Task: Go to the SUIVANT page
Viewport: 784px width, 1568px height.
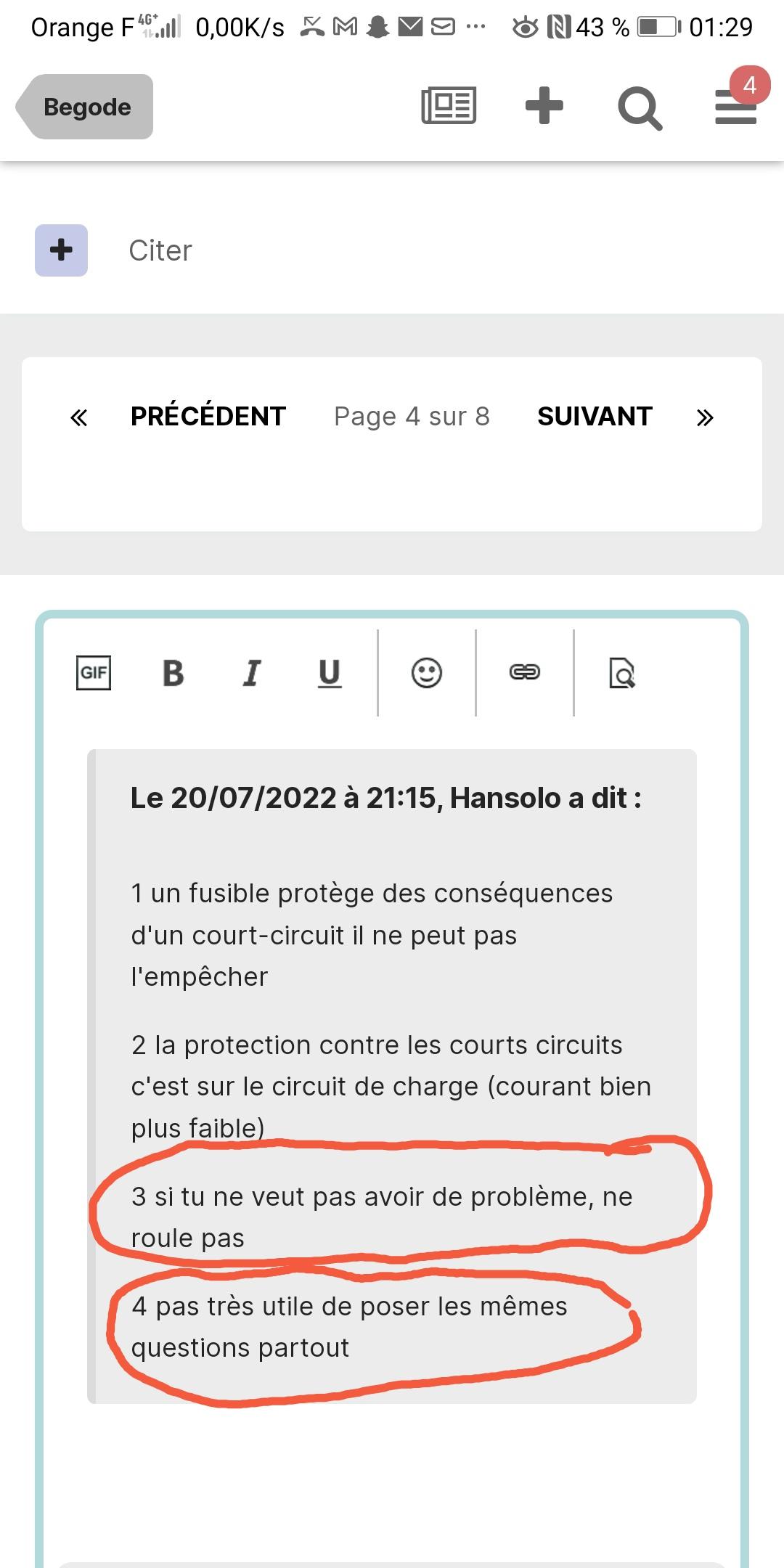Action: tap(595, 416)
